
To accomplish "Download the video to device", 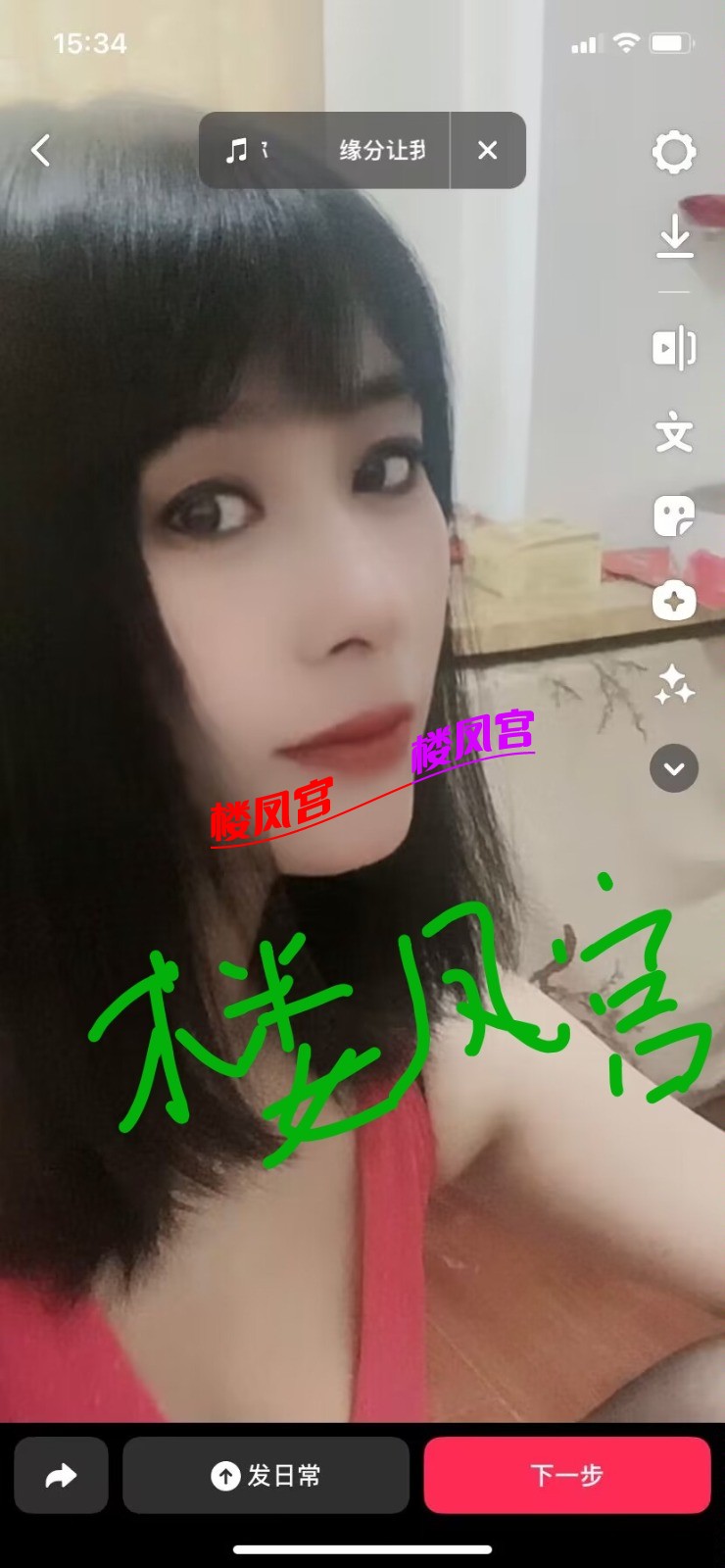I will tap(674, 237).
